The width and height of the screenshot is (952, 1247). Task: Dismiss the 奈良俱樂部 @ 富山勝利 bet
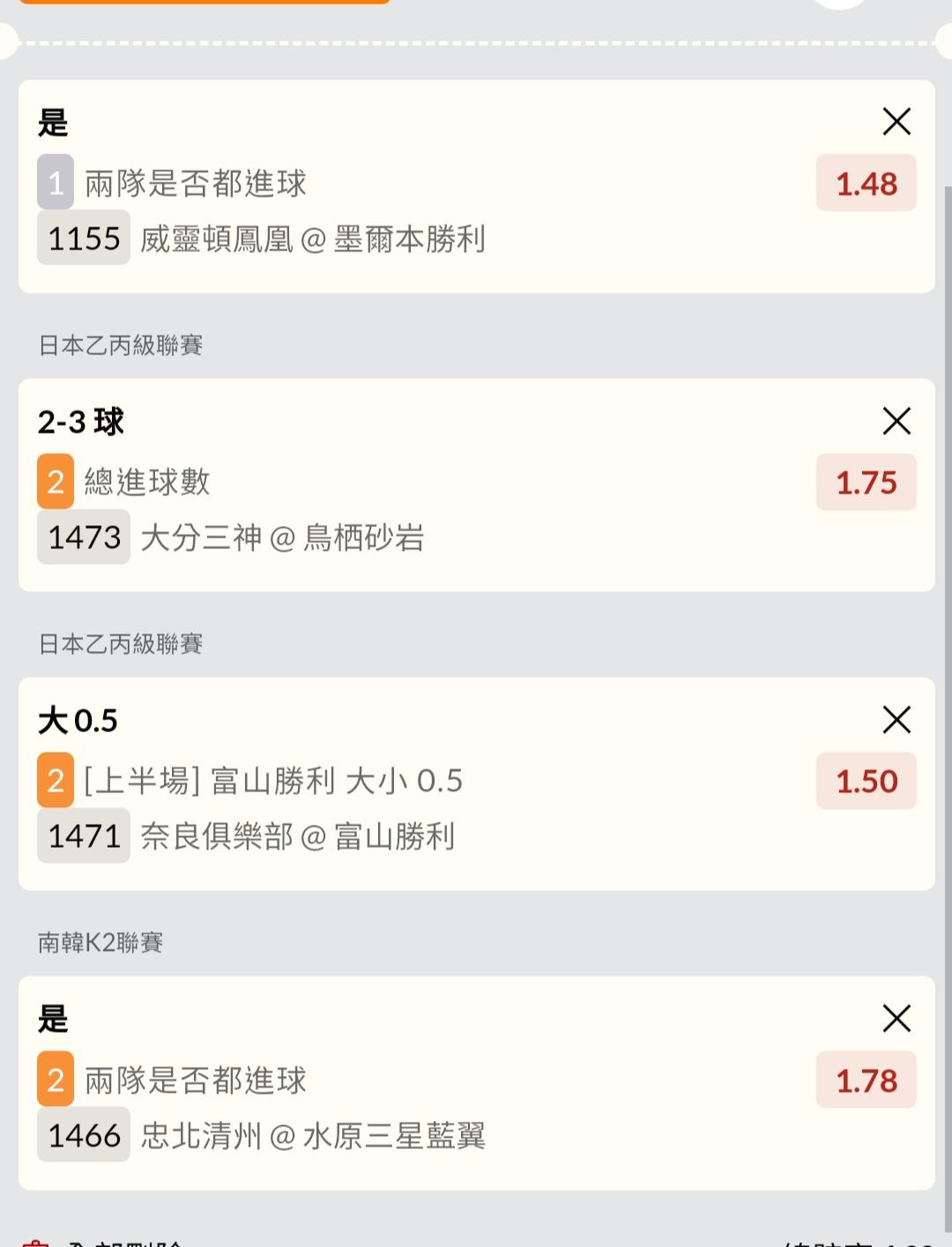point(896,720)
